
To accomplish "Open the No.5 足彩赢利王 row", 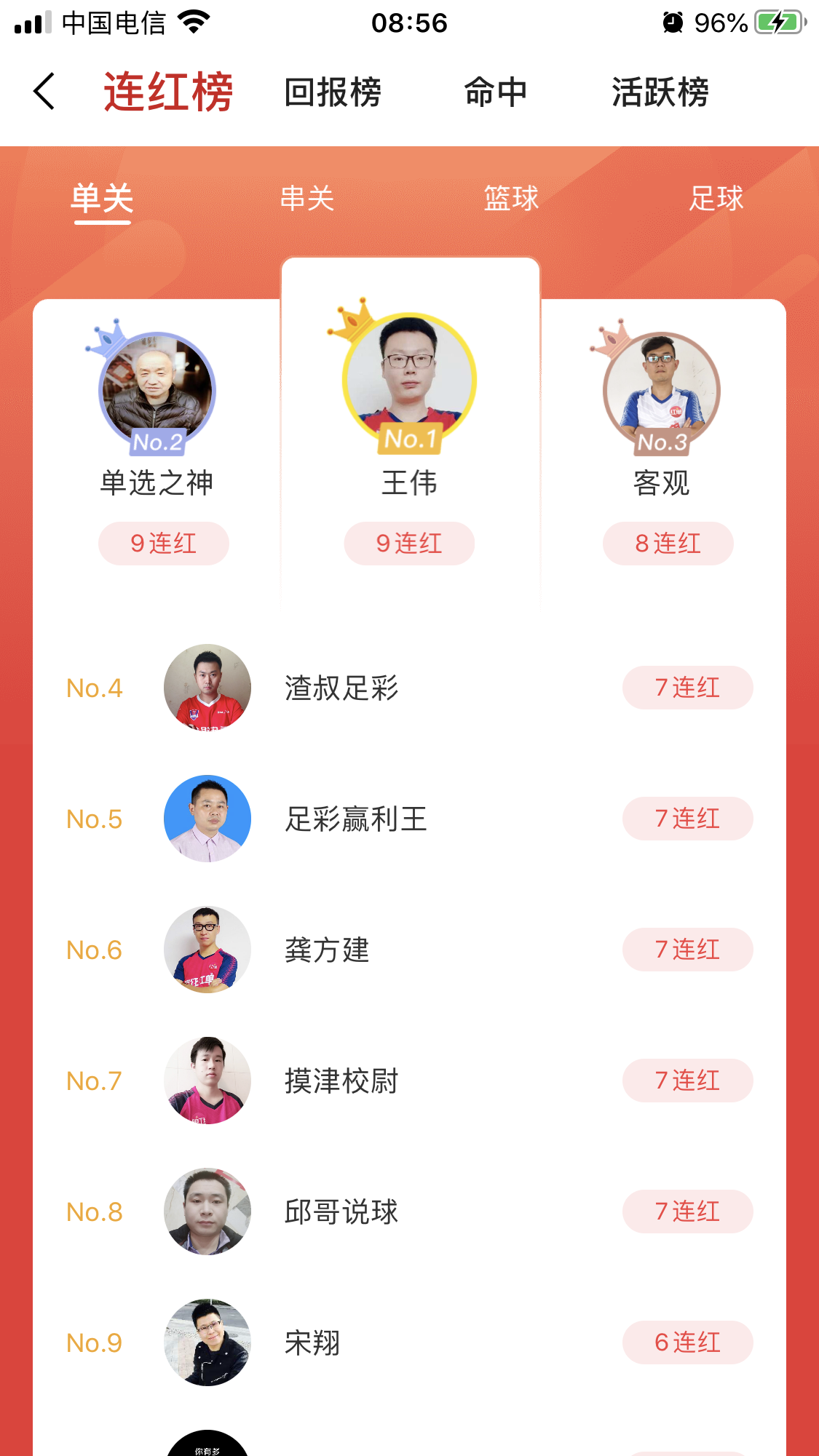I will click(408, 819).
